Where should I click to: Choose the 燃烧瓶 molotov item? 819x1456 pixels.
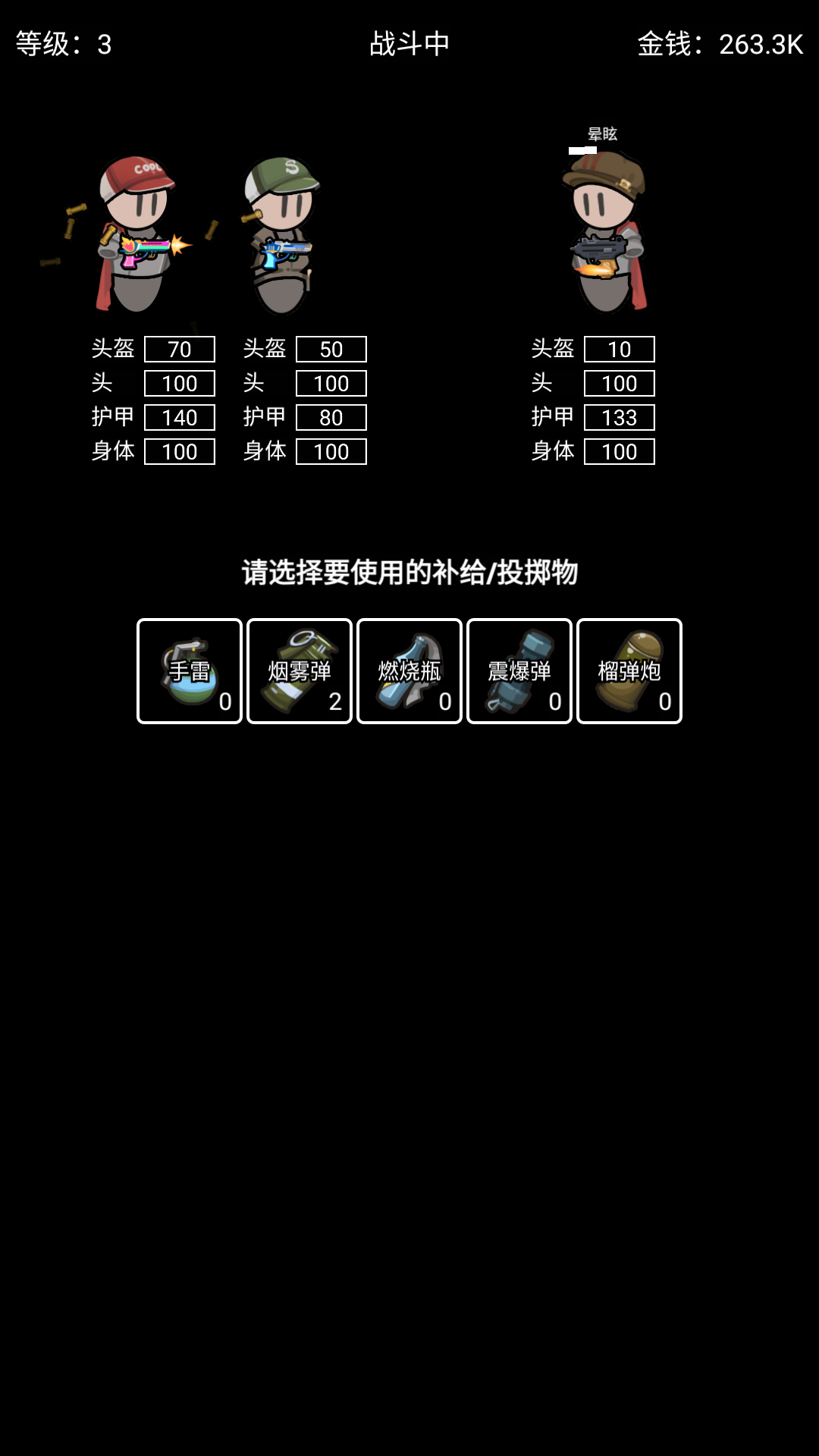409,671
